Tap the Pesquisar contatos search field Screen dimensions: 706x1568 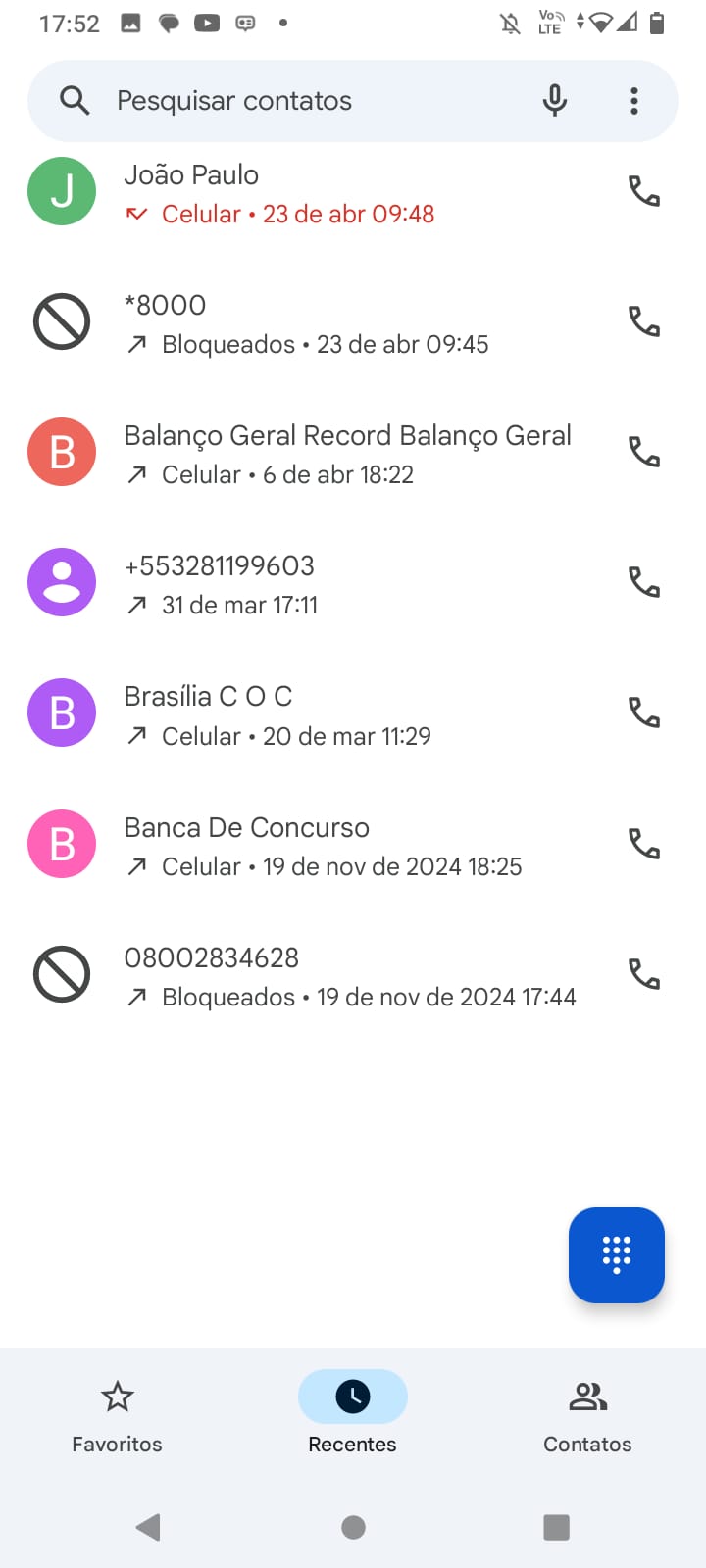point(294,101)
